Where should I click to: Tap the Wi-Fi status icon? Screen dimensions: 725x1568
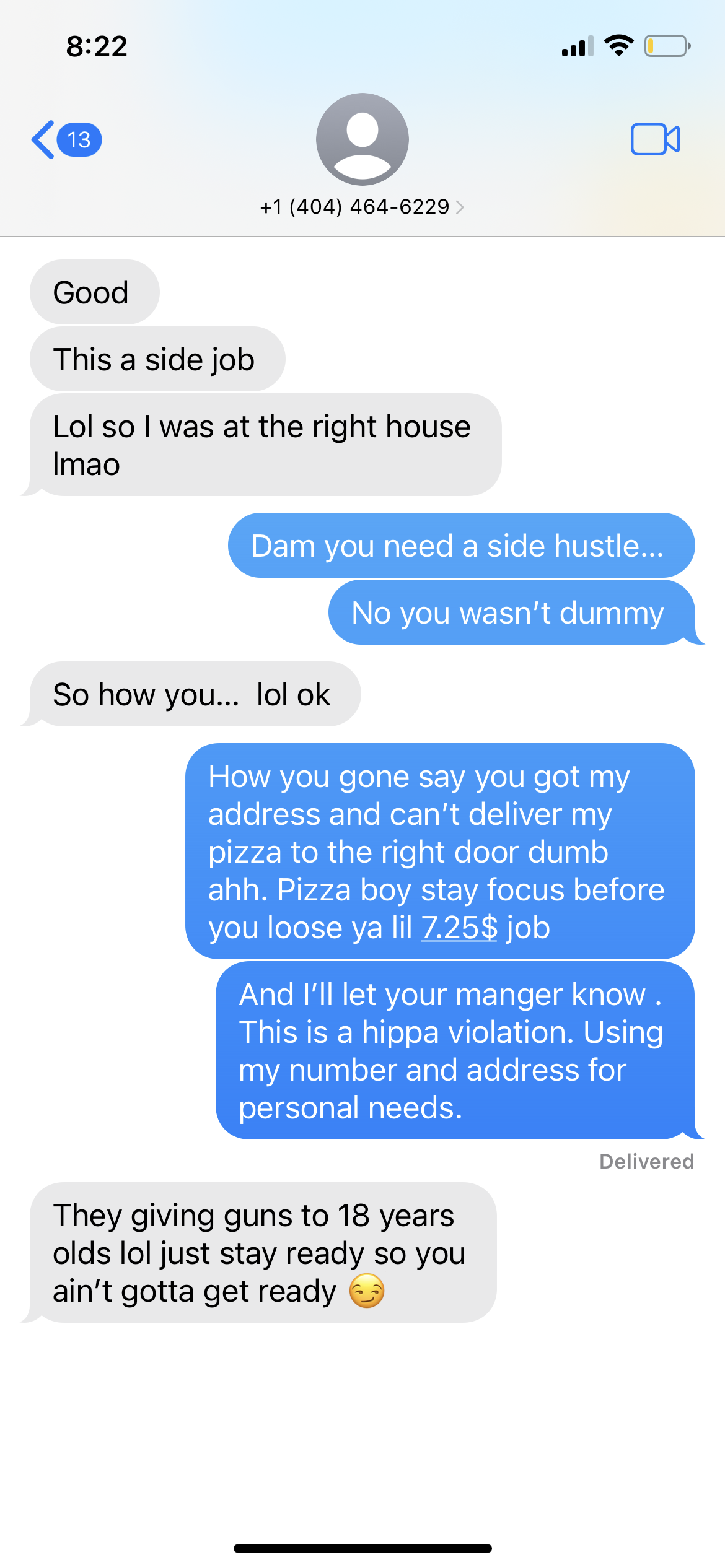coord(618,46)
